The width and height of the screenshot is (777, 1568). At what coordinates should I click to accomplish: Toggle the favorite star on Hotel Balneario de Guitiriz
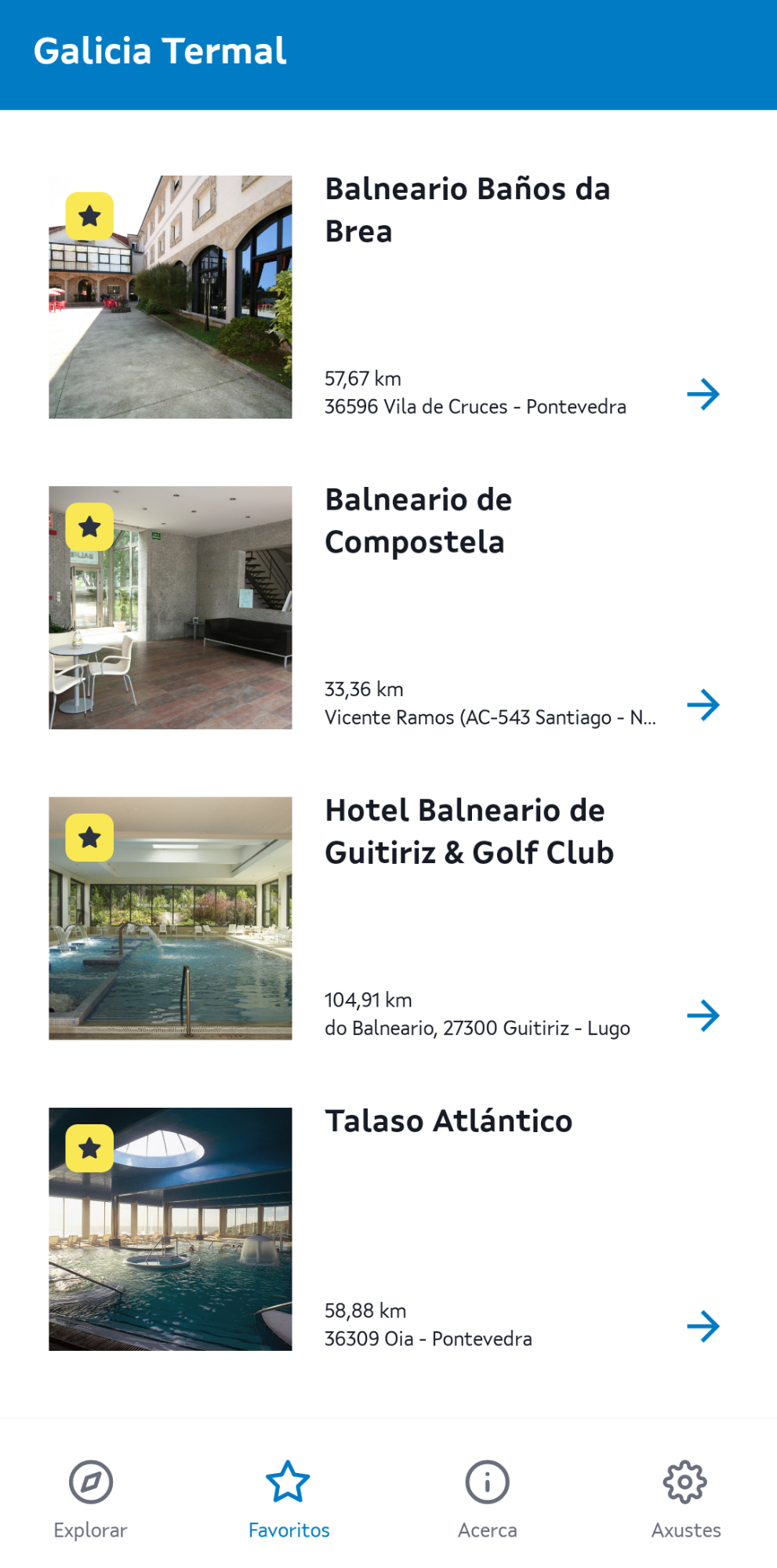tap(89, 839)
